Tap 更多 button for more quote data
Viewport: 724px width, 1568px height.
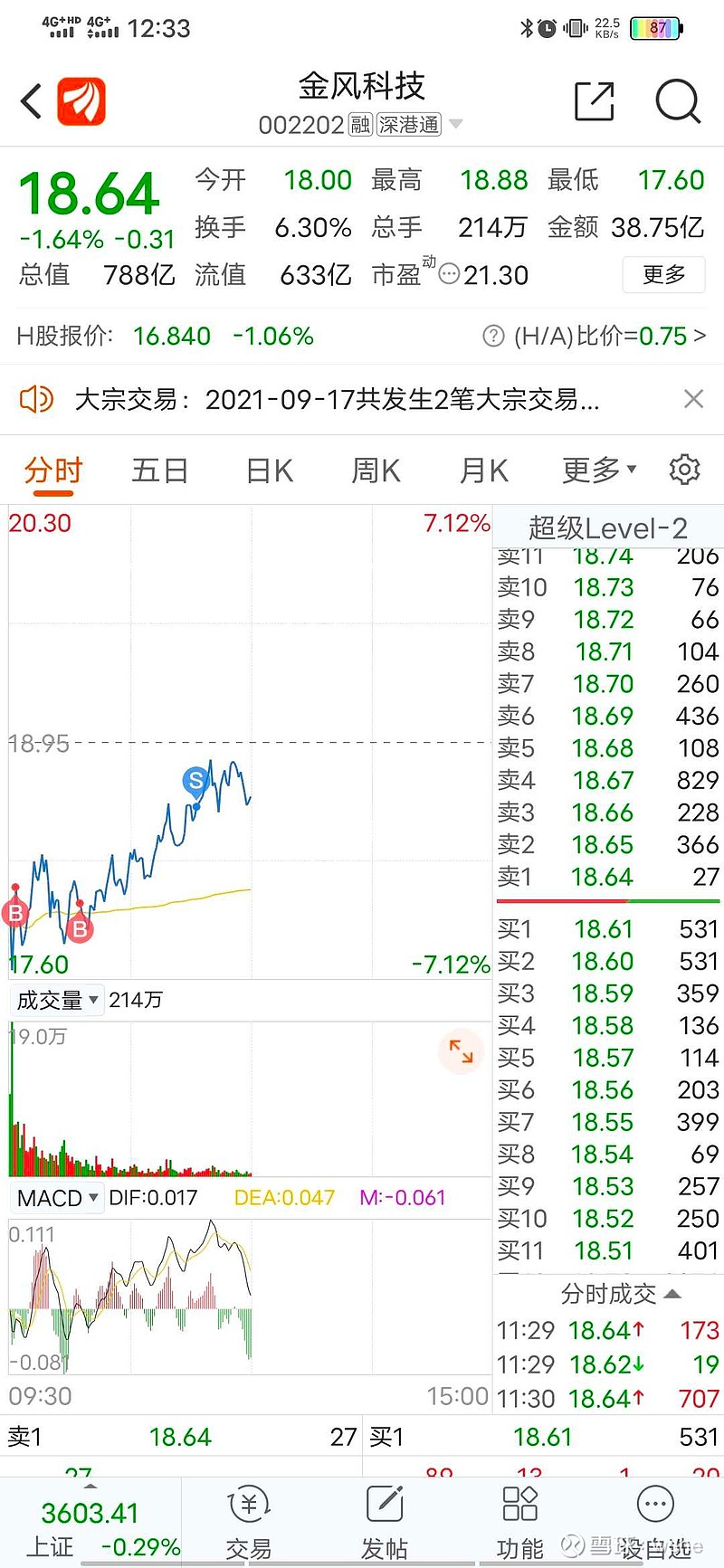point(664,274)
